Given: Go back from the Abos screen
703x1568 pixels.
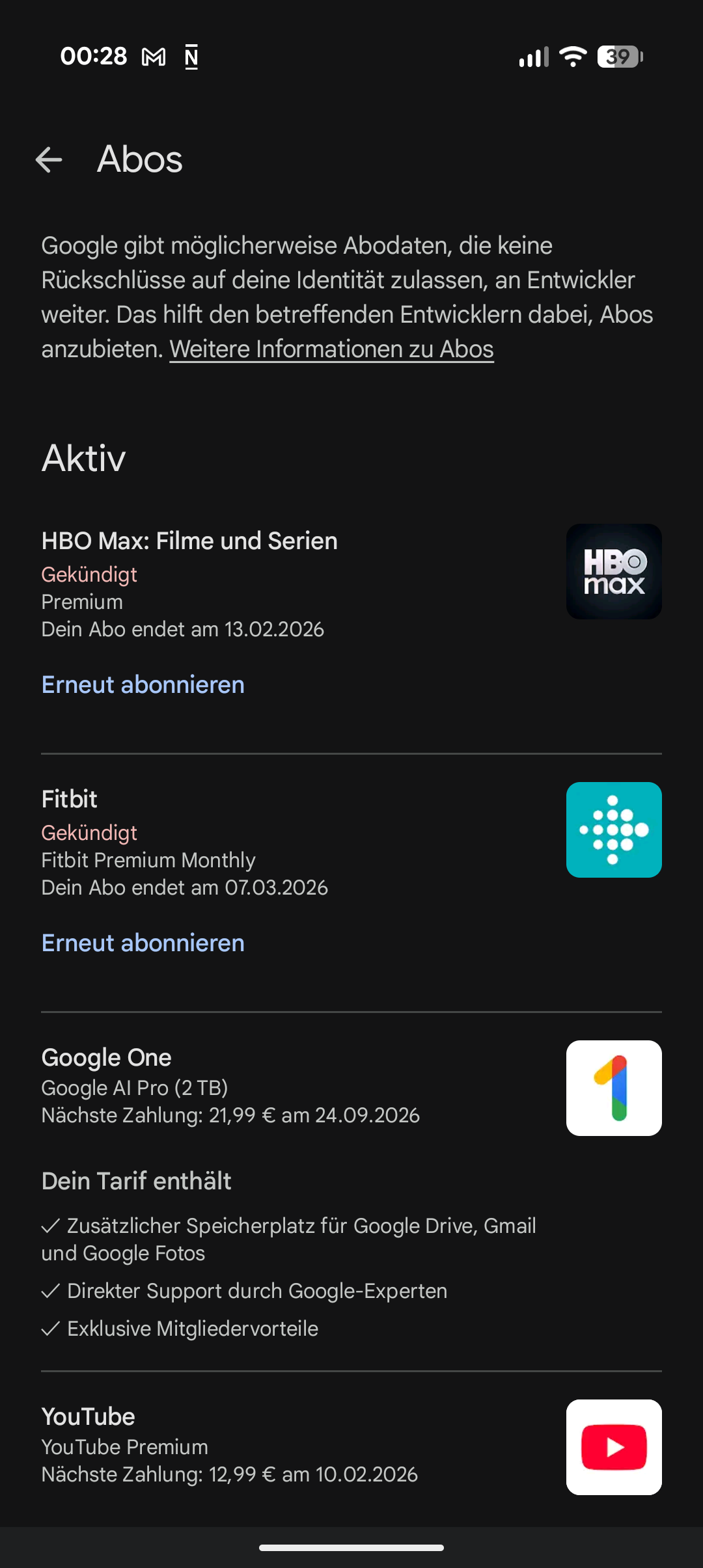Looking at the screenshot, I should click(x=49, y=159).
